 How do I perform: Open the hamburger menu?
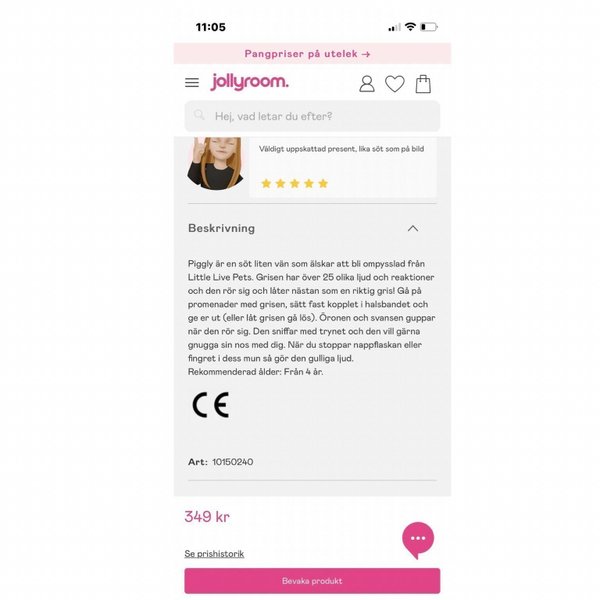tap(192, 83)
